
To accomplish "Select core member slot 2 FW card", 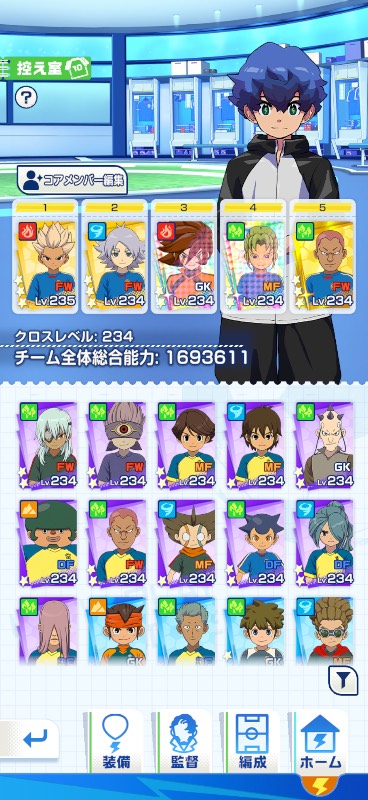I will click(114, 256).
